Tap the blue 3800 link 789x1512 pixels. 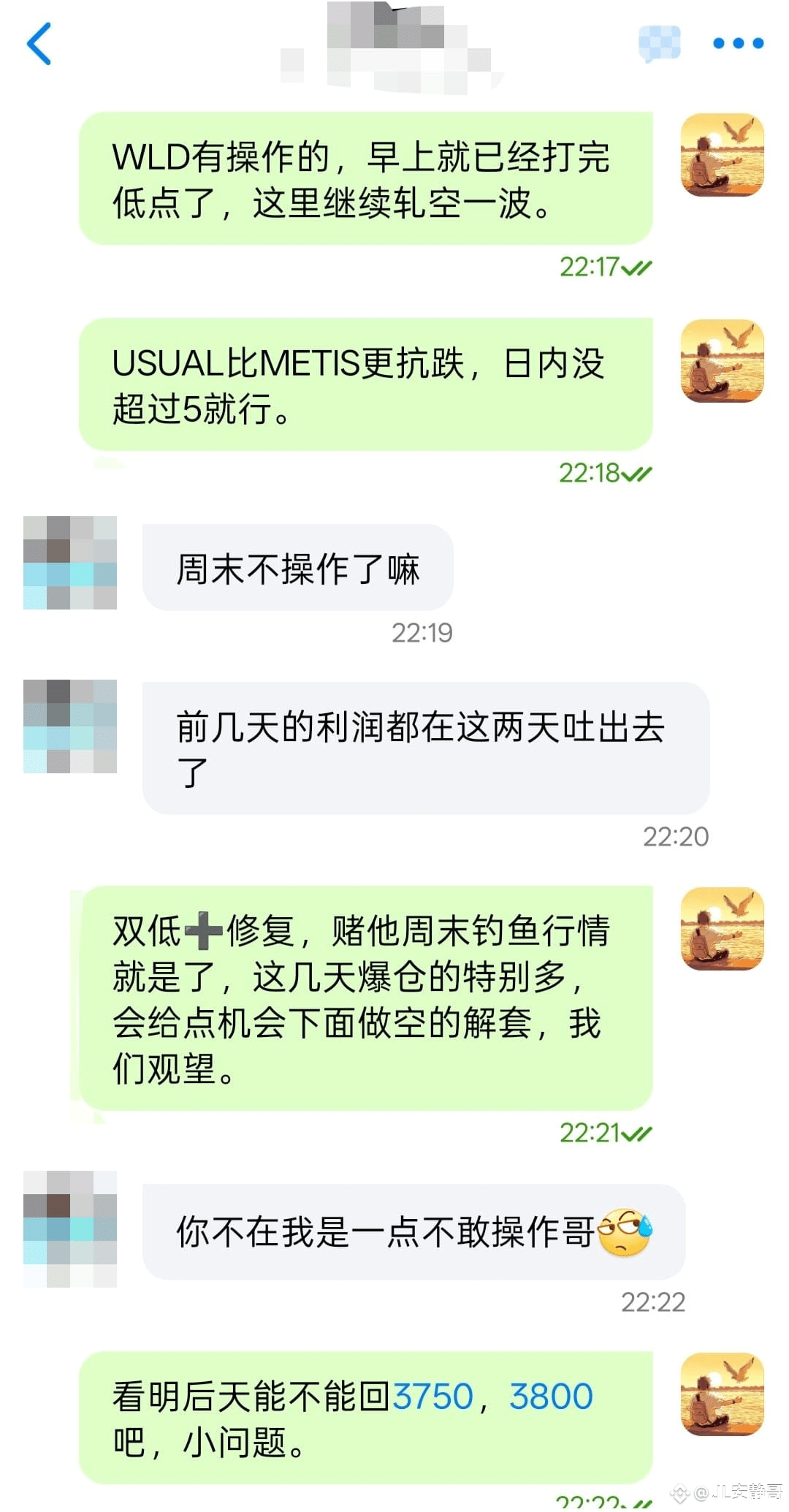pos(551,1397)
